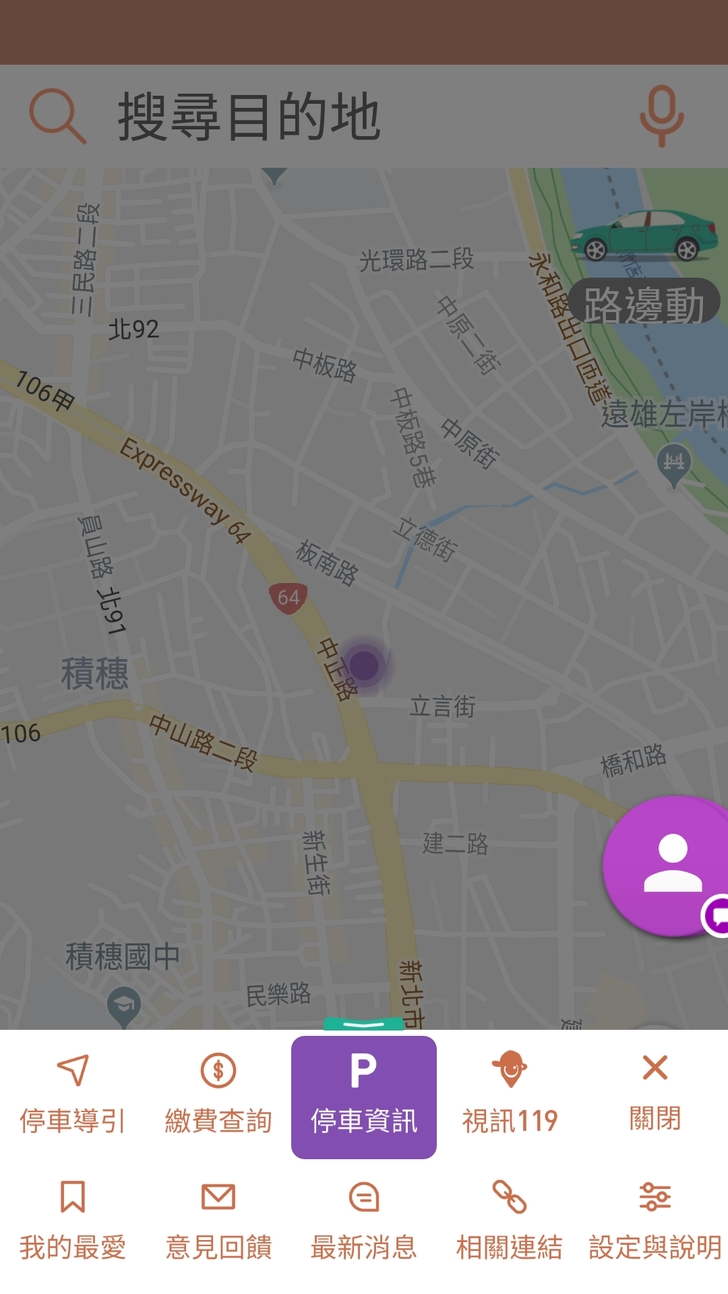This screenshot has width=728, height=1294.
Task: Open 停車導引 parking guidance
Action: 73,1095
